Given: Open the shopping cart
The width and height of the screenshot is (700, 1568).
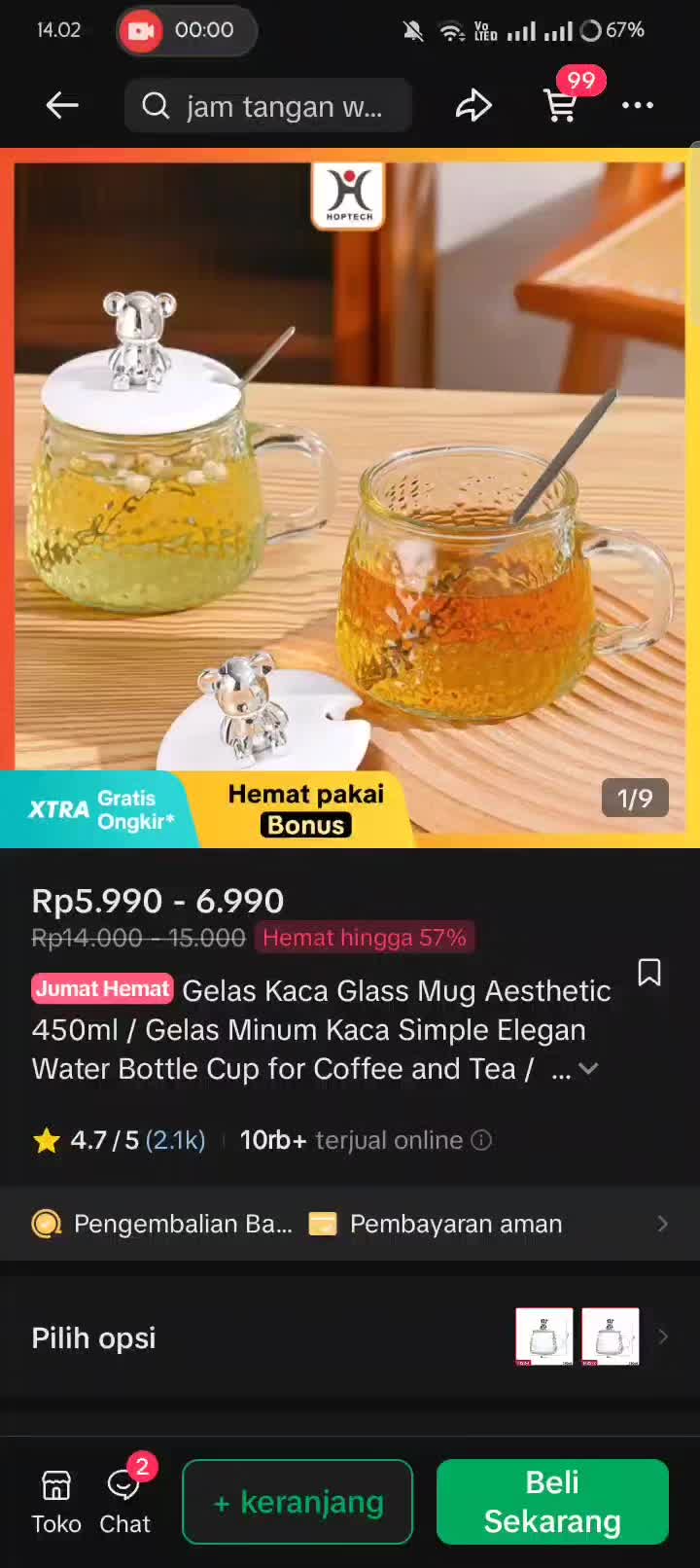Looking at the screenshot, I should 561,104.
